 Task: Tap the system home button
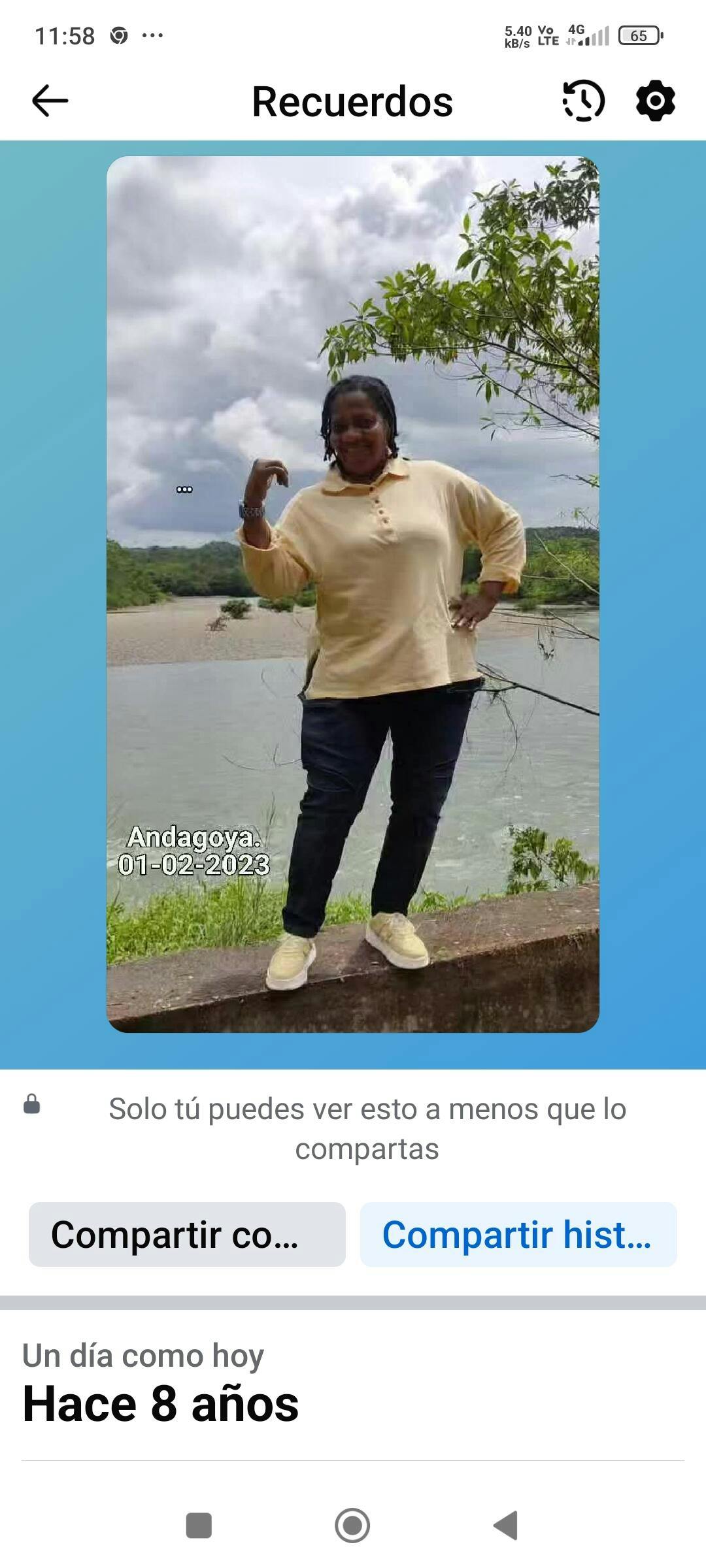pyautogui.click(x=352, y=1526)
